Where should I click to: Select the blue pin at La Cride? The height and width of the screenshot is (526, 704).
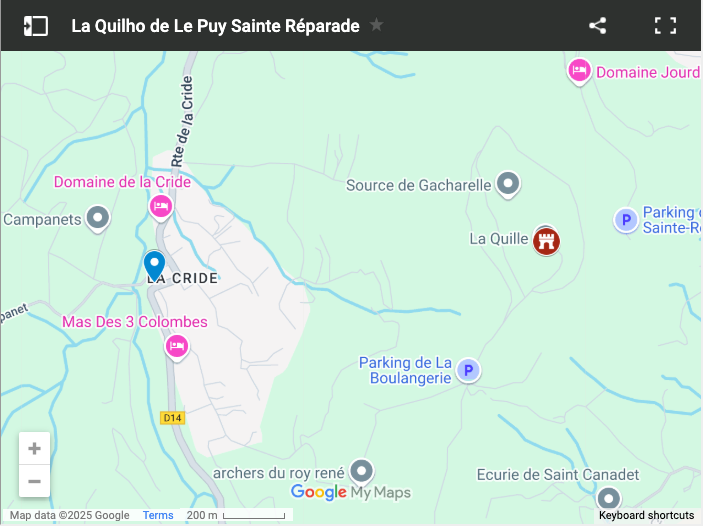(154, 265)
